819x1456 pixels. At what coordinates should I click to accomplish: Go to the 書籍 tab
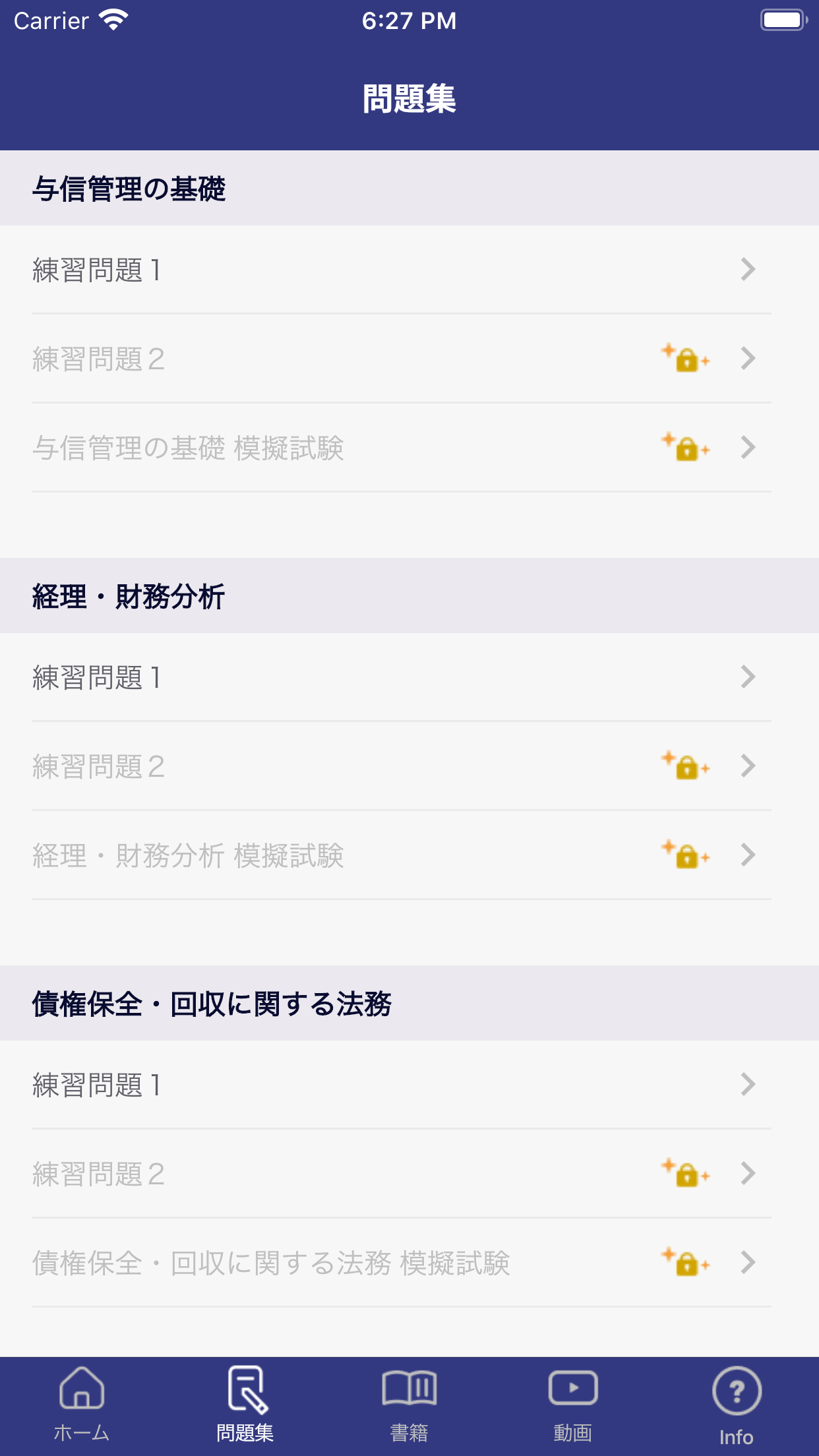(409, 1405)
